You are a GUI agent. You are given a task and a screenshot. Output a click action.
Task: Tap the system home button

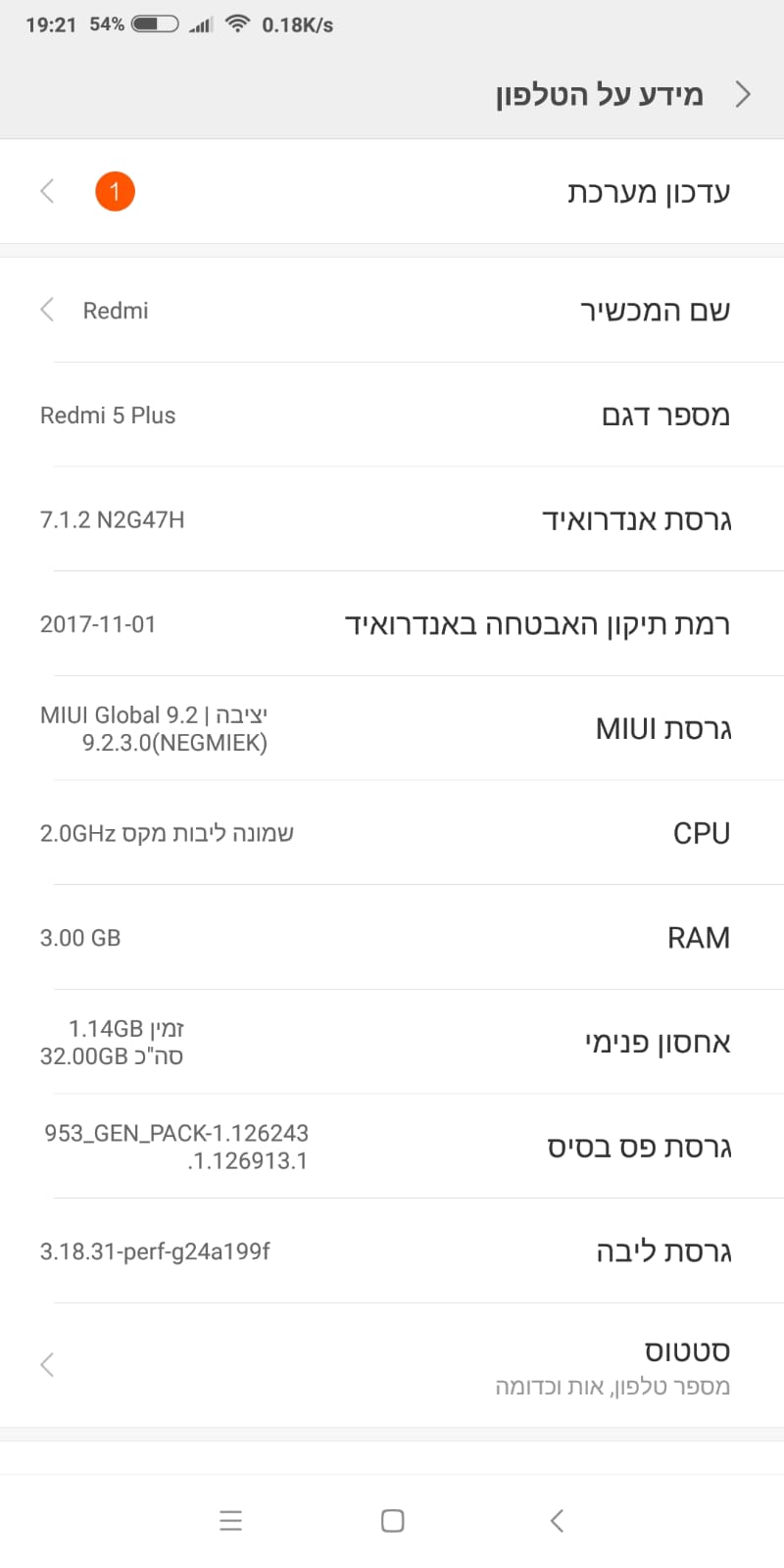392,1520
